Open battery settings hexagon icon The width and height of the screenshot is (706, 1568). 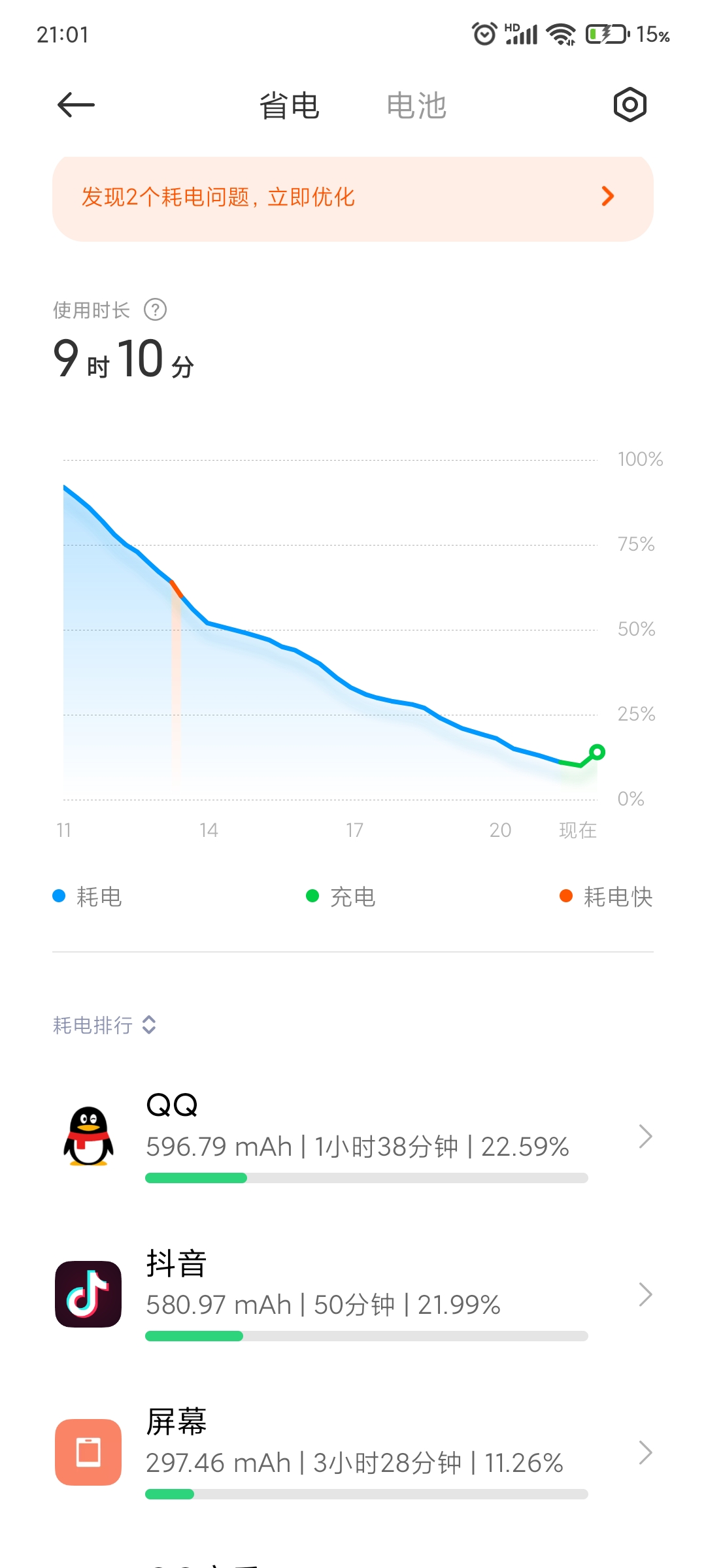click(630, 105)
